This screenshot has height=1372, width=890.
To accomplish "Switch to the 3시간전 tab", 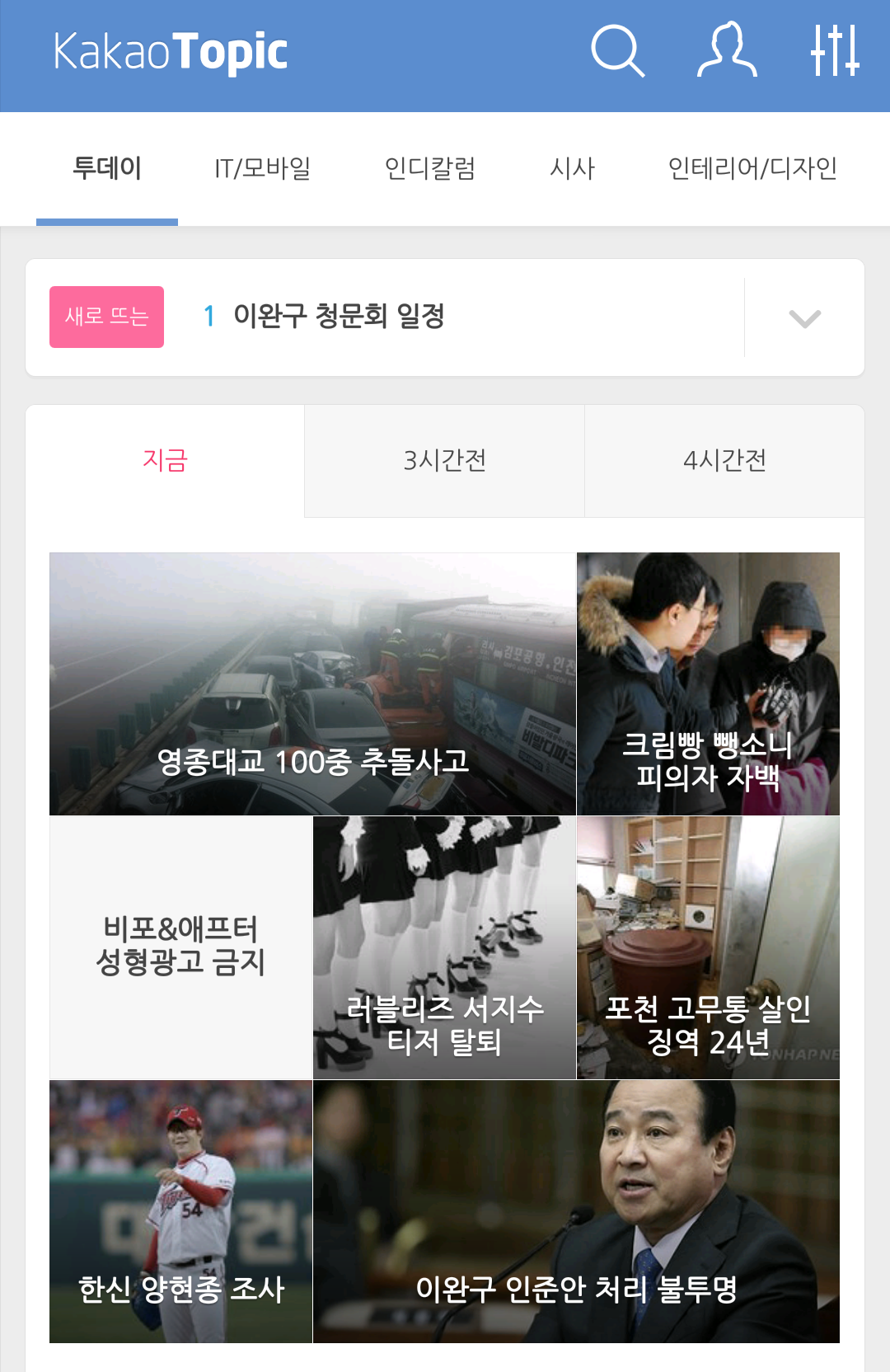I will [x=444, y=460].
